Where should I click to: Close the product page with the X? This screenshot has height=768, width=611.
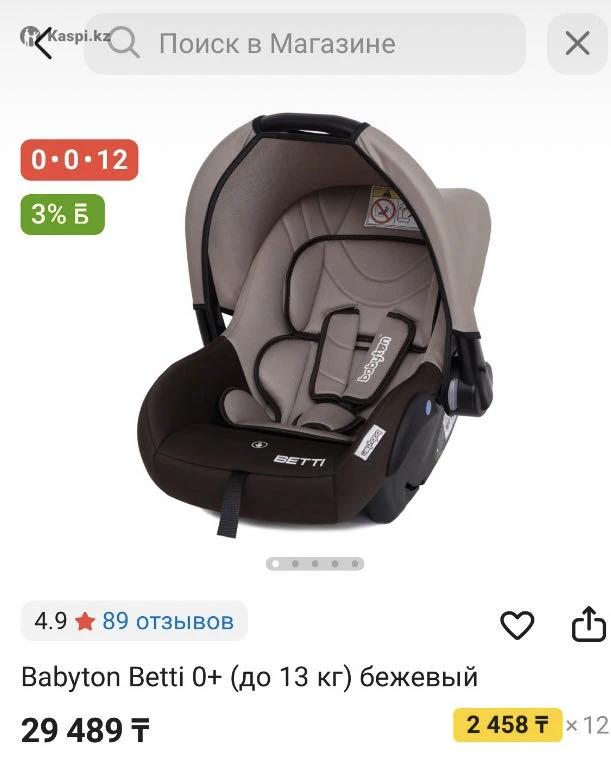pyautogui.click(x=578, y=43)
